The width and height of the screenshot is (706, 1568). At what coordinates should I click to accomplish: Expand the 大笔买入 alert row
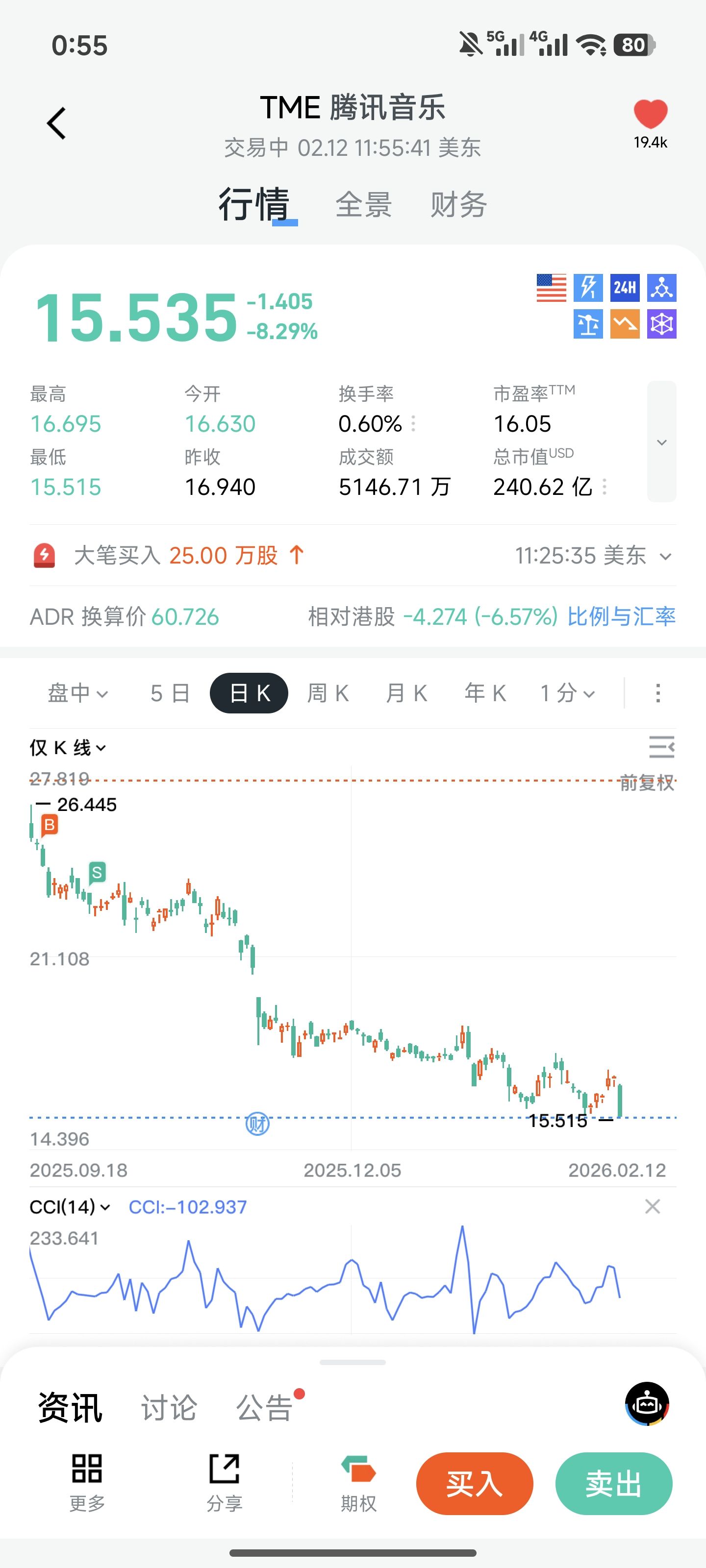(x=666, y=556)
